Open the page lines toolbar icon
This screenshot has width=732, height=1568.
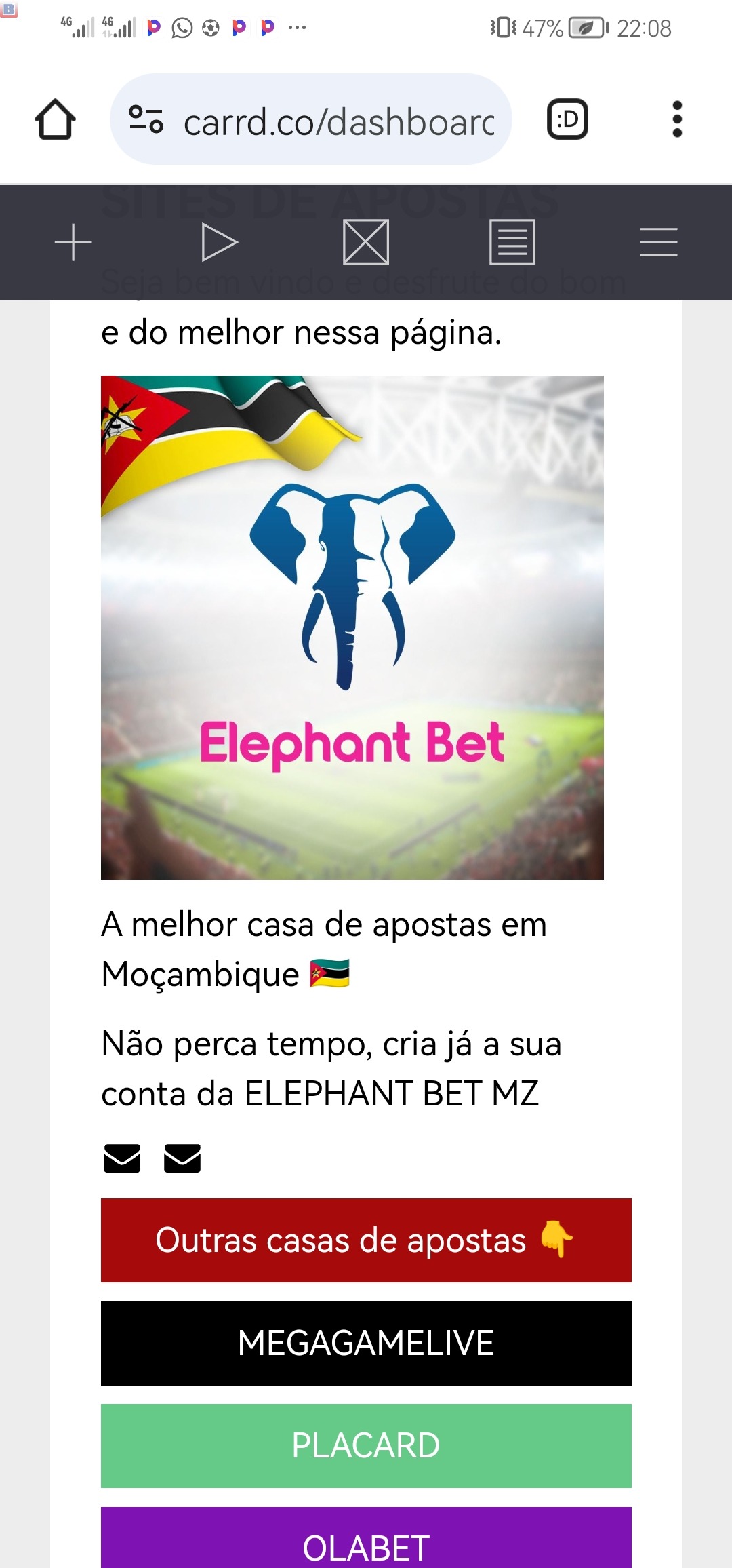click(x=512, y=242)
